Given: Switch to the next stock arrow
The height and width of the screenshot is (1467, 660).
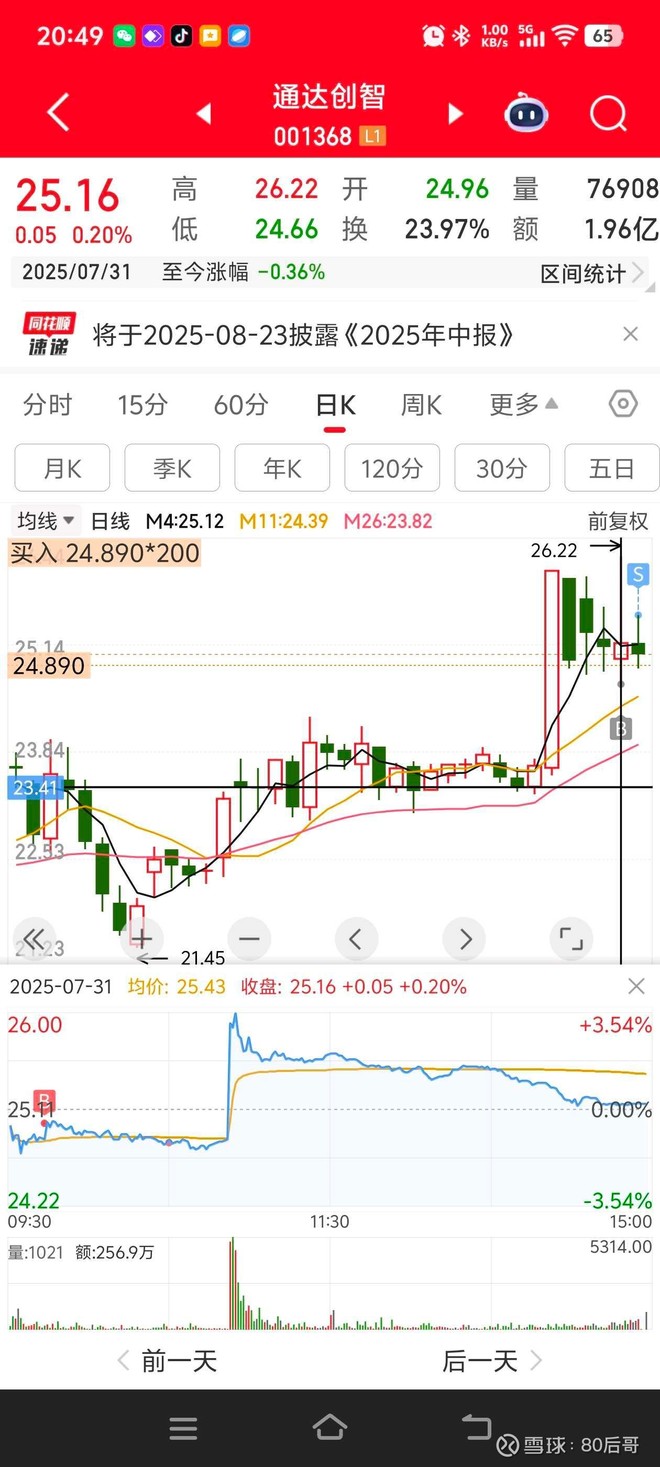Looking at the screenshot, I should [x=455, y=114].
